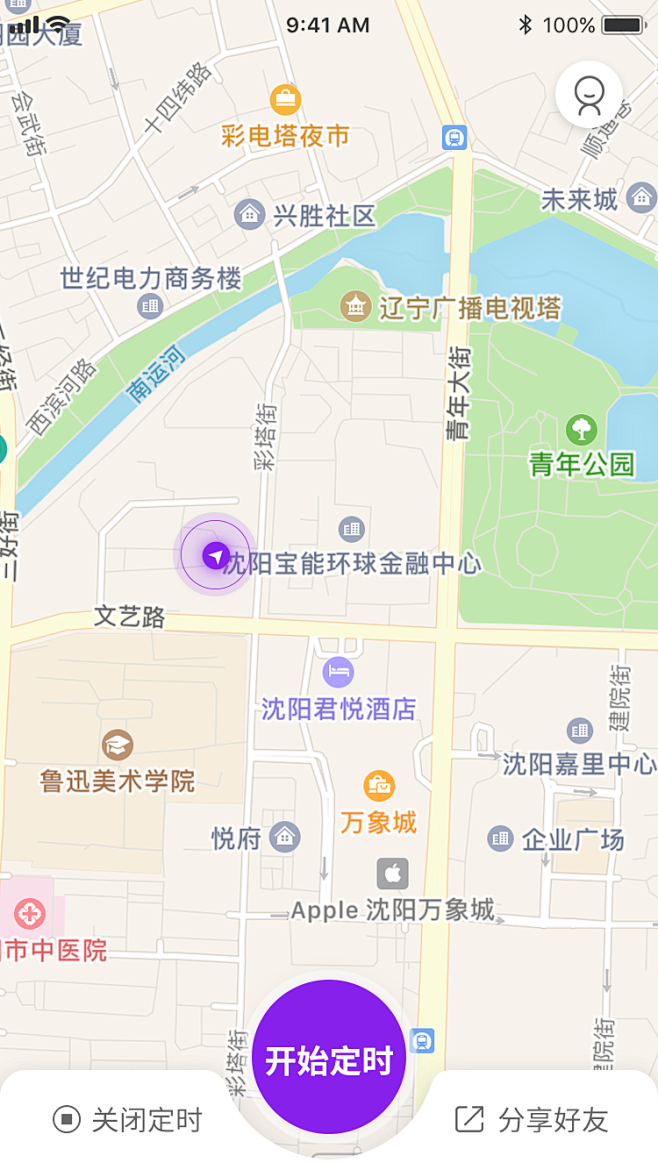
Task: Open the Apple 沈阳万象城 store pin
Action: coord(392,873)
